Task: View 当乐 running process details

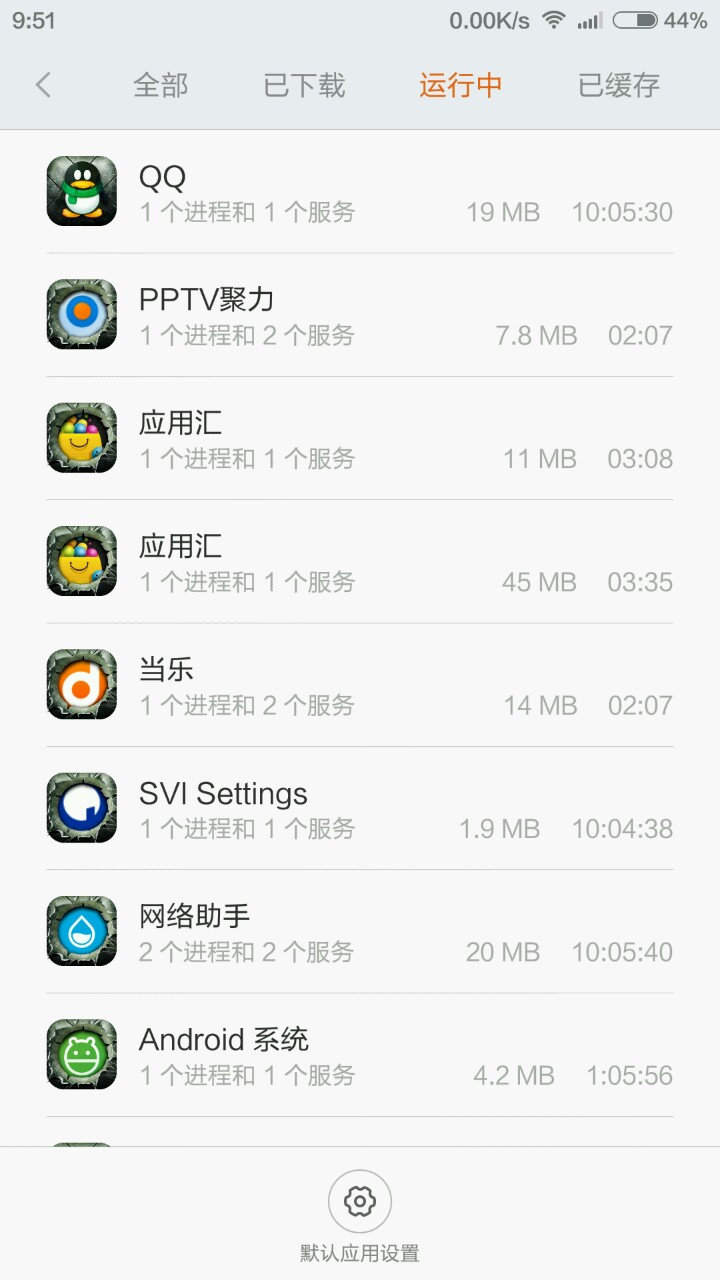Action: click(360, 685)
